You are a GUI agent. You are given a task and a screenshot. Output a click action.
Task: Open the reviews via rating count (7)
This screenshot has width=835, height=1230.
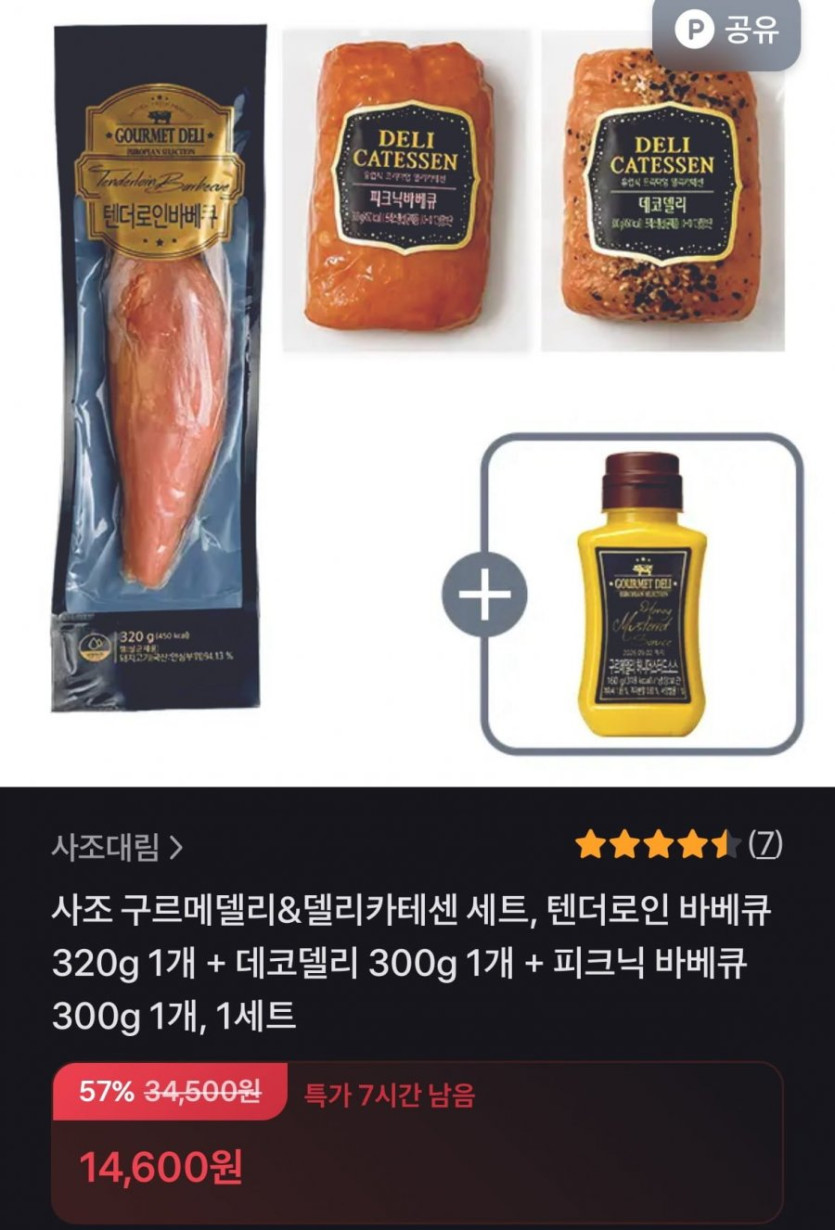click(x=765, y=845)
